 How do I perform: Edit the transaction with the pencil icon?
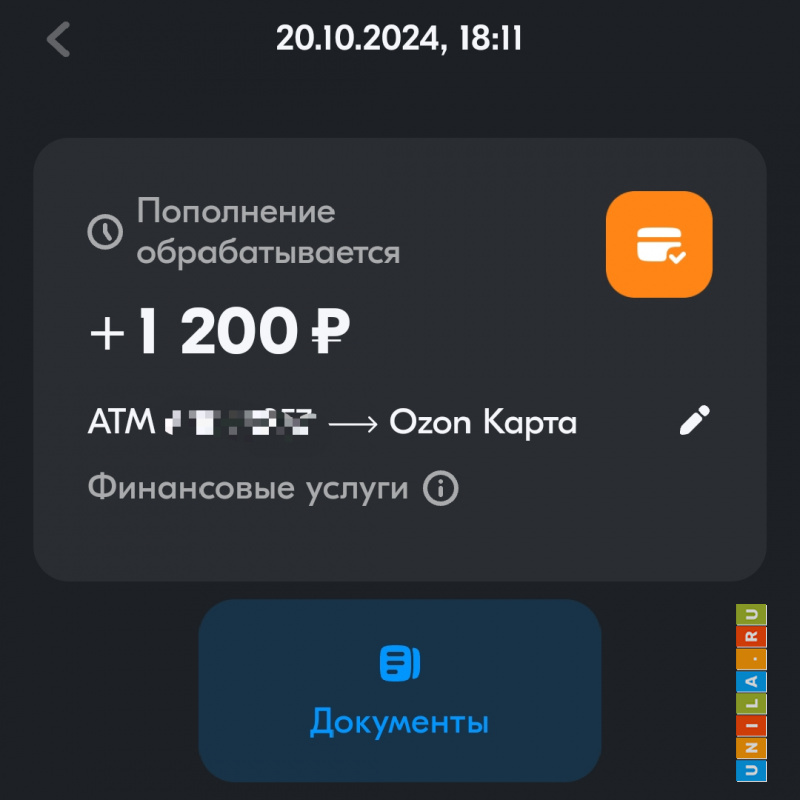pyautogui.click(x=694, y=421)
